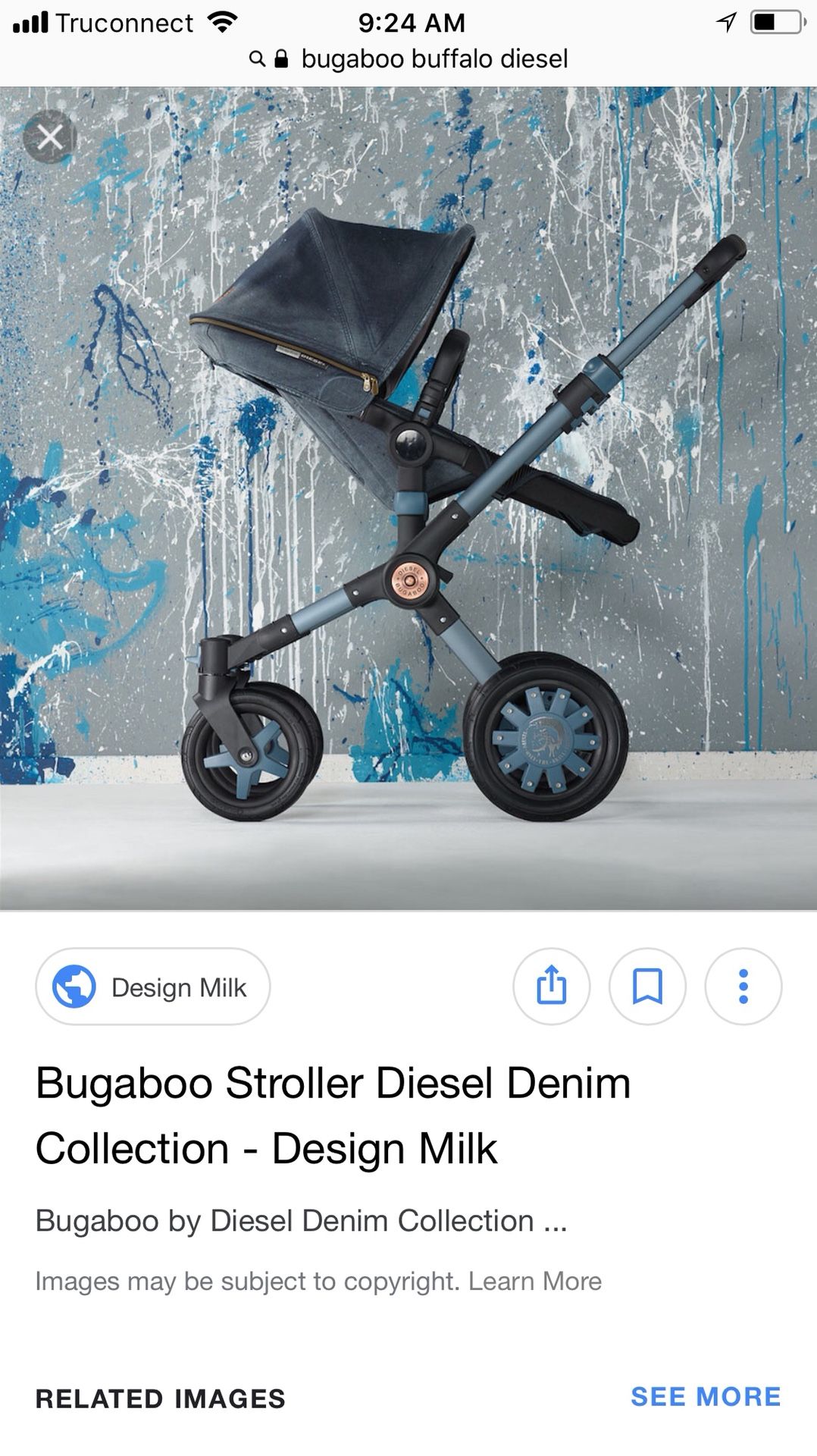Open the three-dot more options icon
Viewport: 817px width, 1456px height.
click(x=741, y=986)
